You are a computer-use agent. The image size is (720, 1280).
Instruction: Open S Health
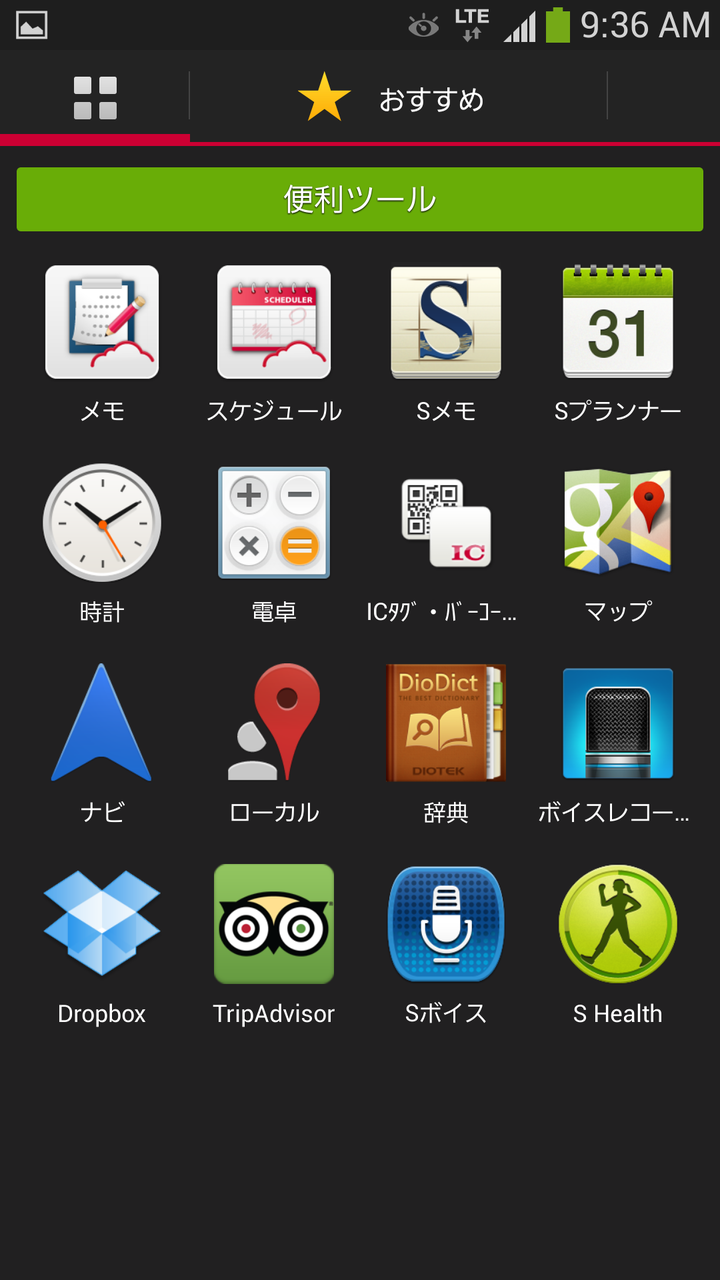[x=618, y=923]
